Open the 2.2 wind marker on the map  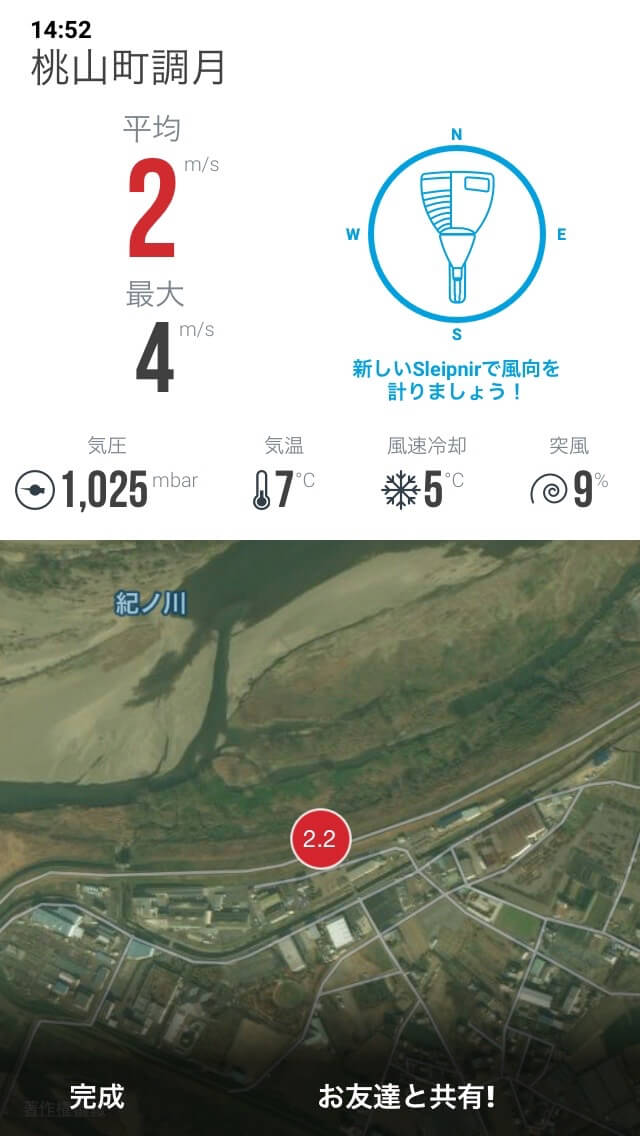pyautogui.click(x=319, y=840)
